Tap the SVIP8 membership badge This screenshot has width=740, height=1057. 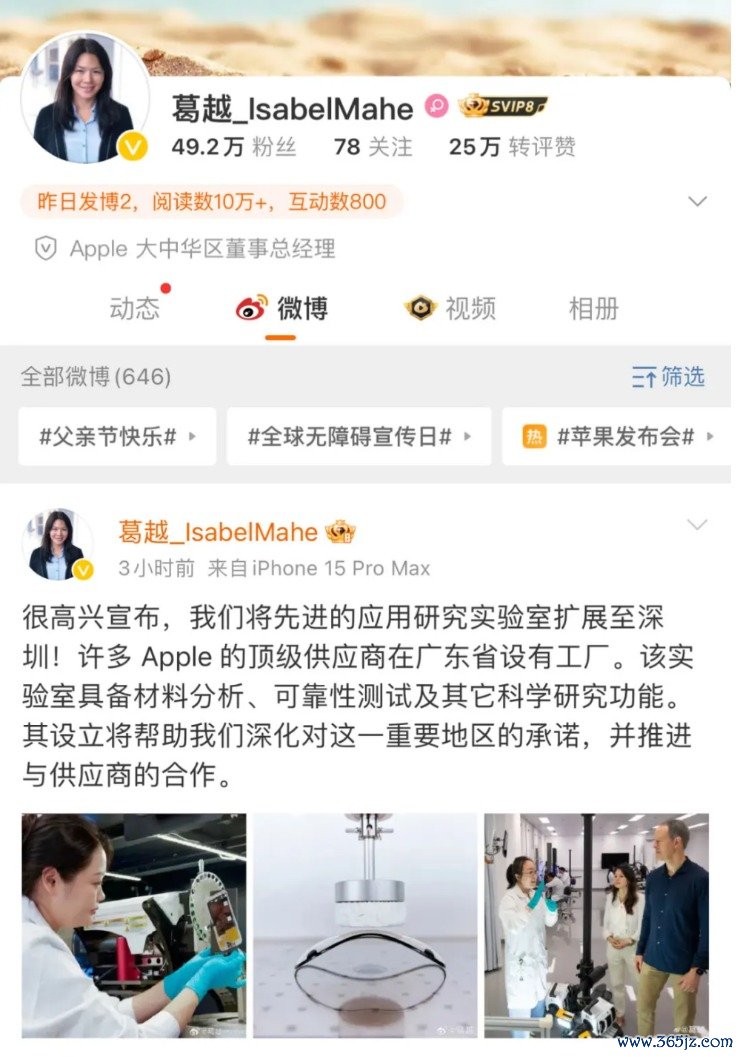click(503, 106)
